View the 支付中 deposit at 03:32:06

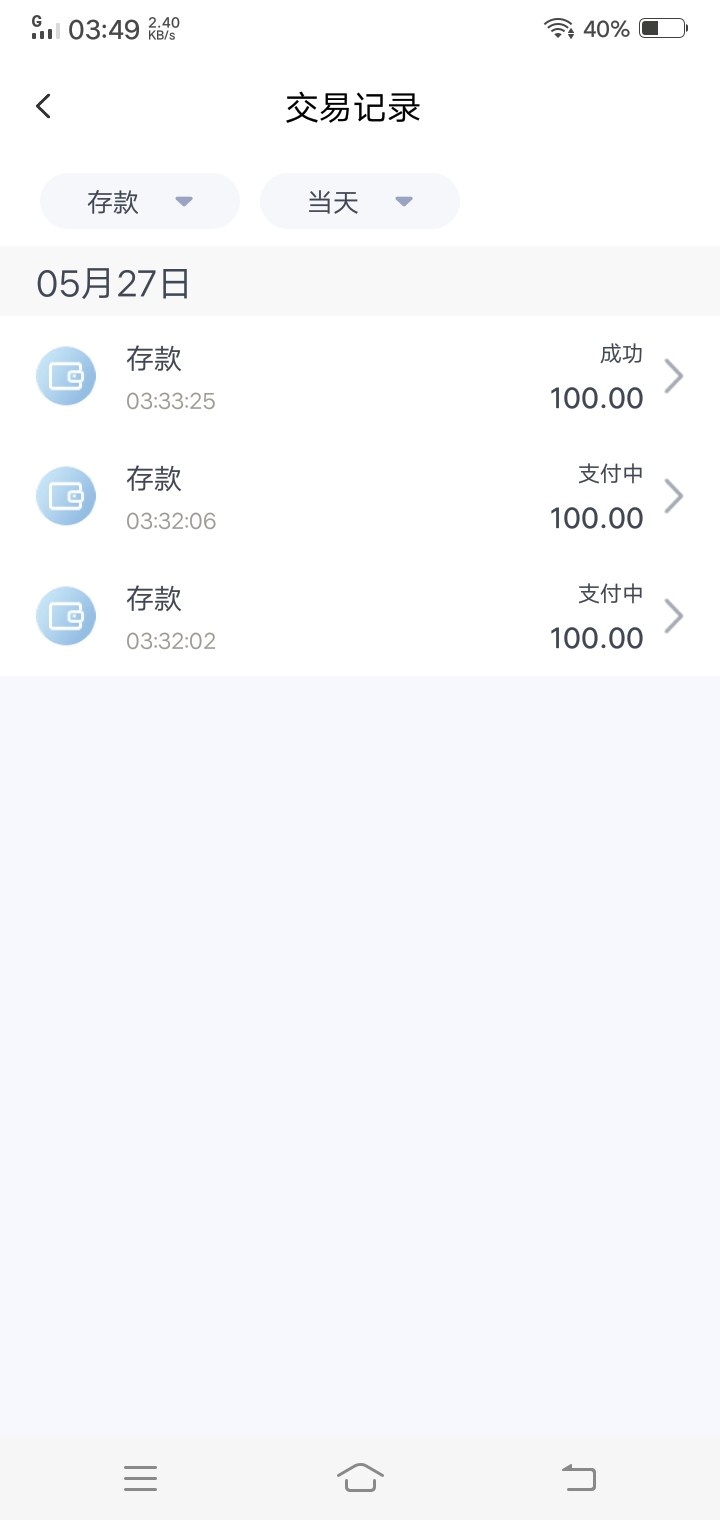(360, 497)
